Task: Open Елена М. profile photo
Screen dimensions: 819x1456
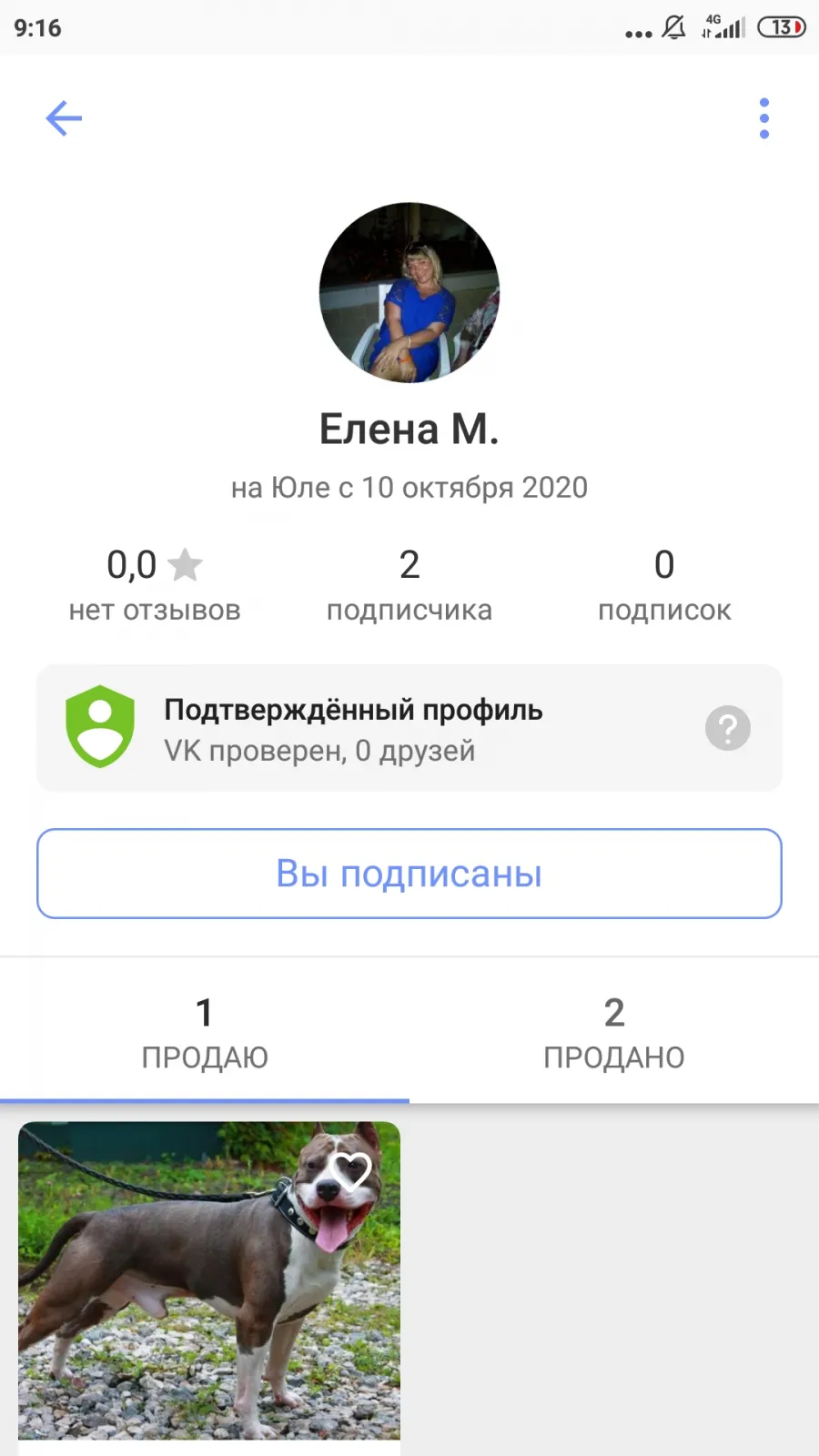Action: pyautogui.click(x=409, y=292)
